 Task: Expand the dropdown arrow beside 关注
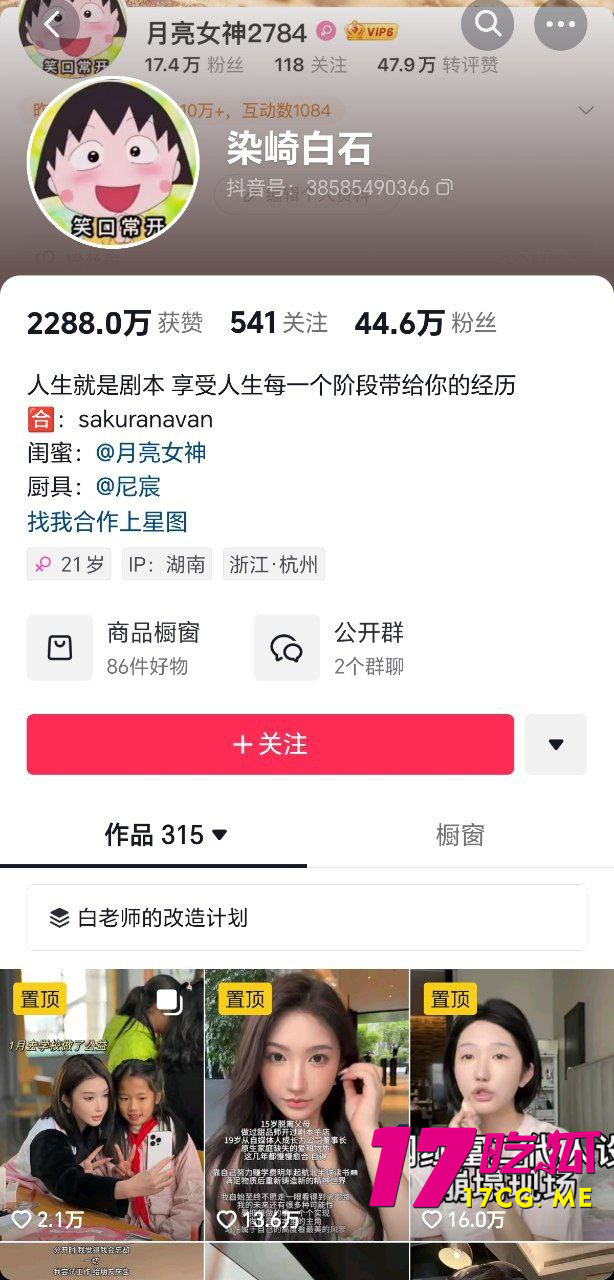[556, 744]
